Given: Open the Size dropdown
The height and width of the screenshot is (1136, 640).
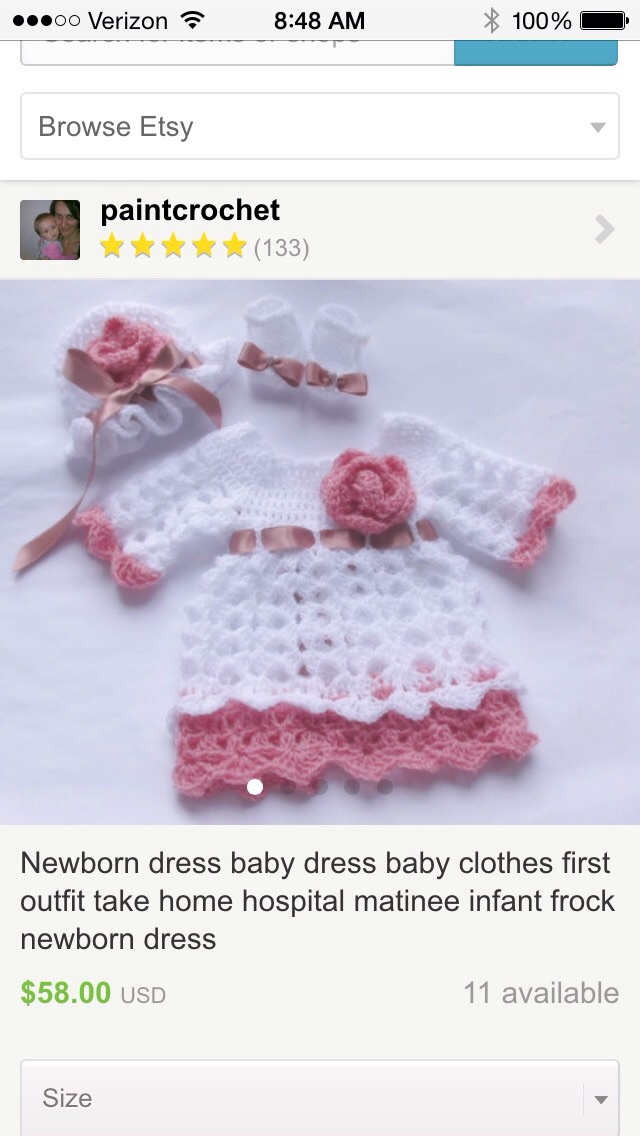Looking at the screenshot, I should [x=319, y=1098].
